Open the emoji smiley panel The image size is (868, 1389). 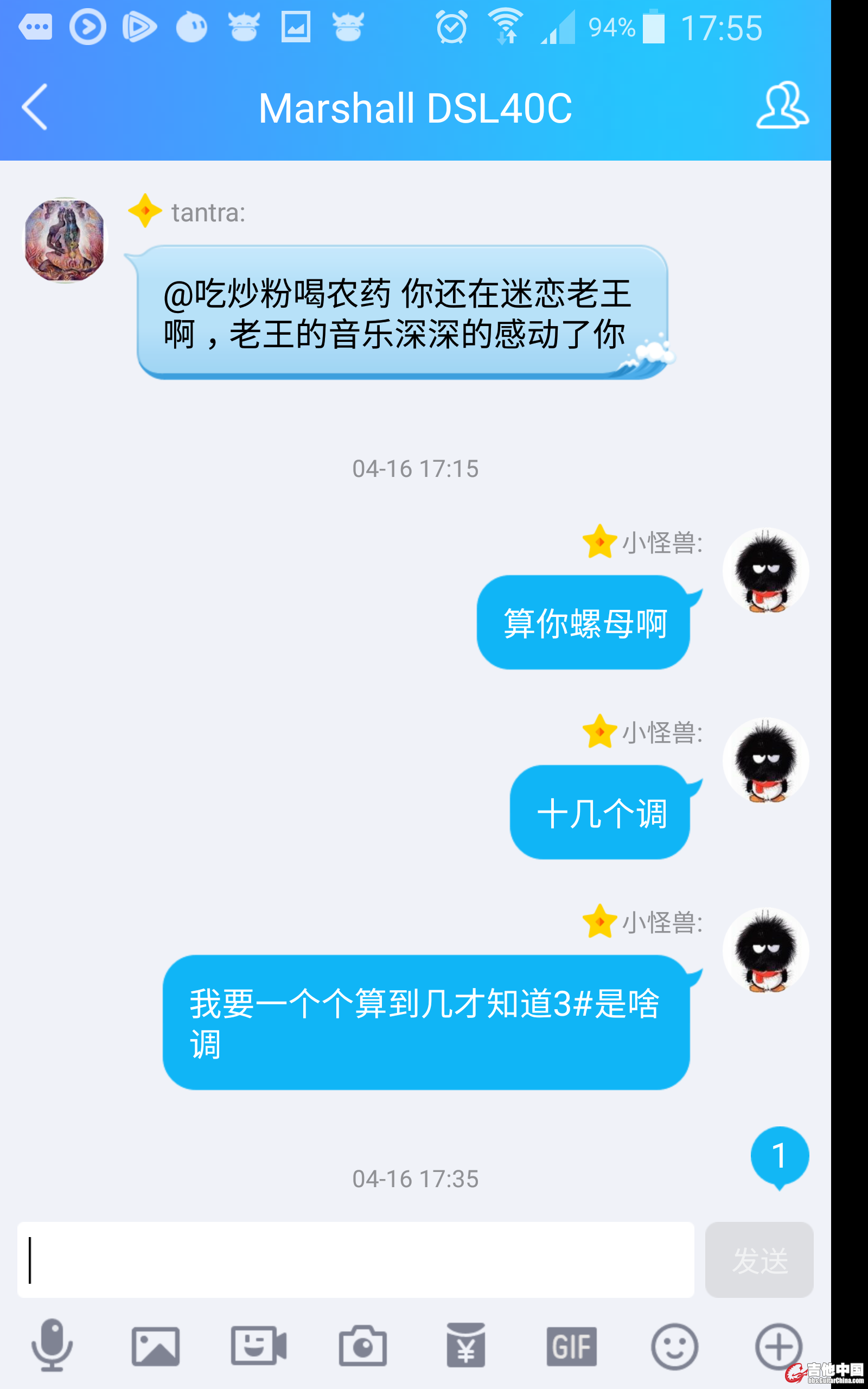(x=674, y=1346)
